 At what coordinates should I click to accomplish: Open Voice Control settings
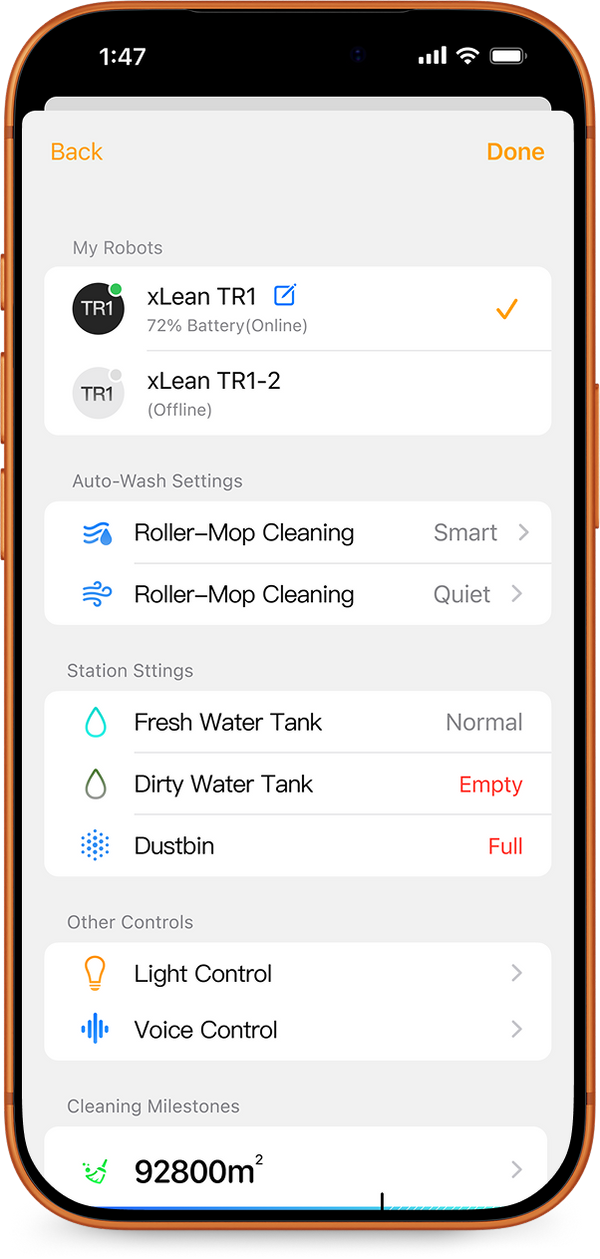tap(298, 1030)
